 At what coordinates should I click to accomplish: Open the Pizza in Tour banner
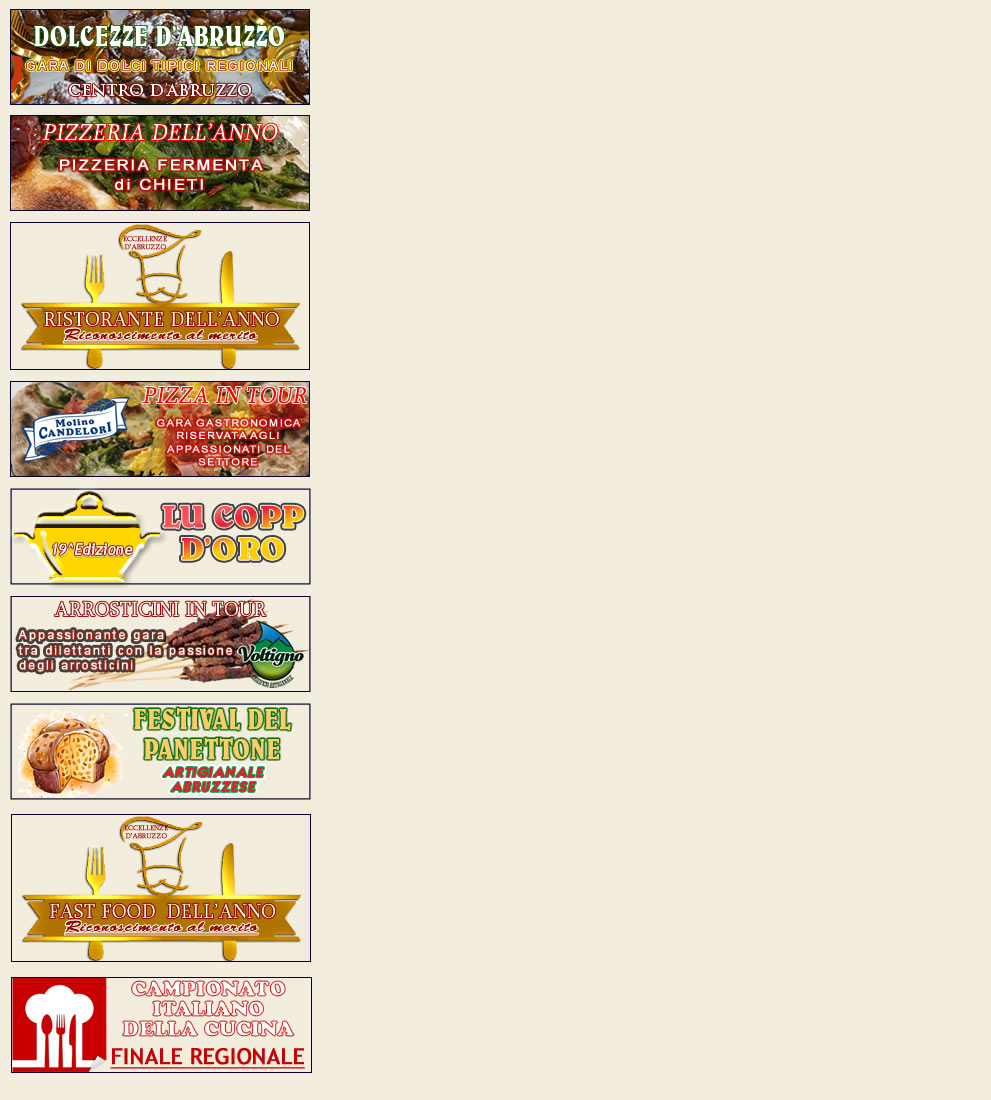click(x=160, y=429)
